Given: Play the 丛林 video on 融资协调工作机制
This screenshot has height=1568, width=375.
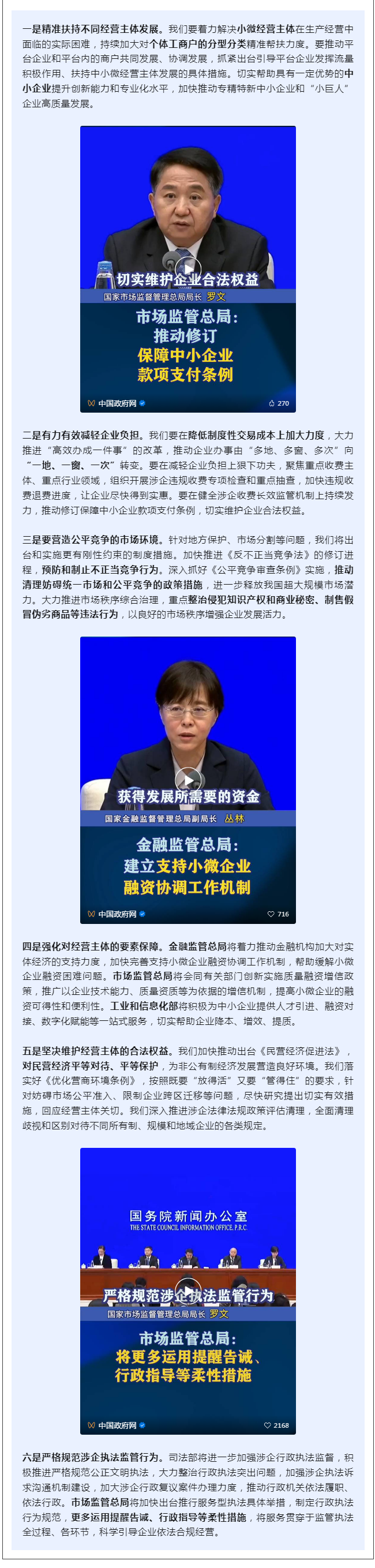Looking at the screenshot, I should pyautogui.click(x=188, y=780).
